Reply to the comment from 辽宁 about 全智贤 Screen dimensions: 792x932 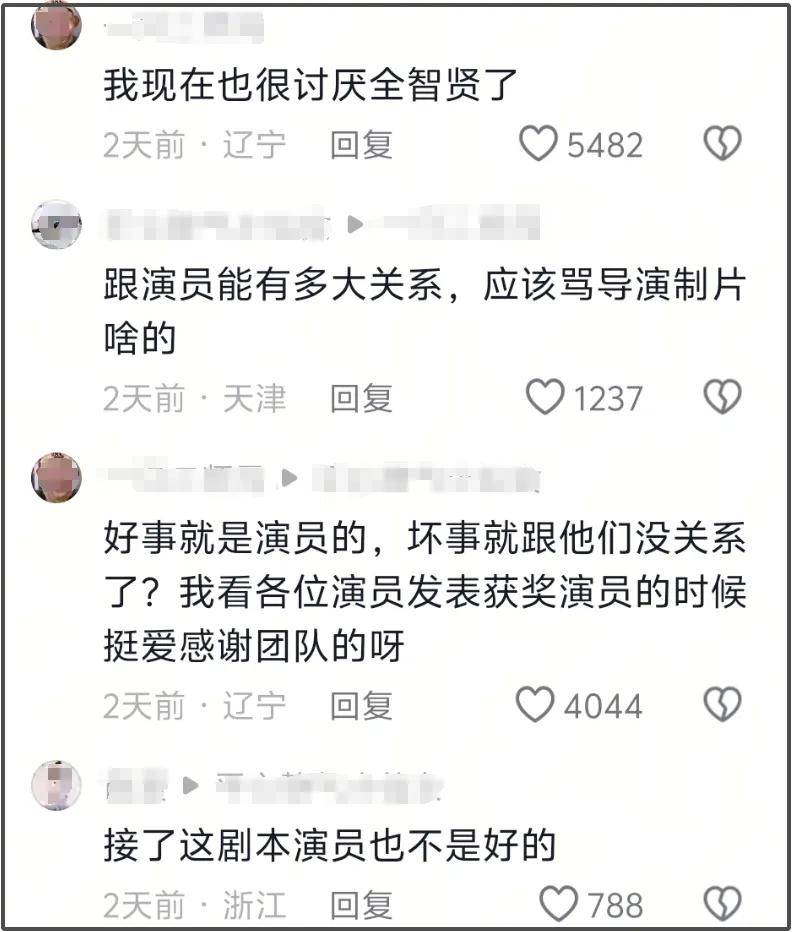361,145
